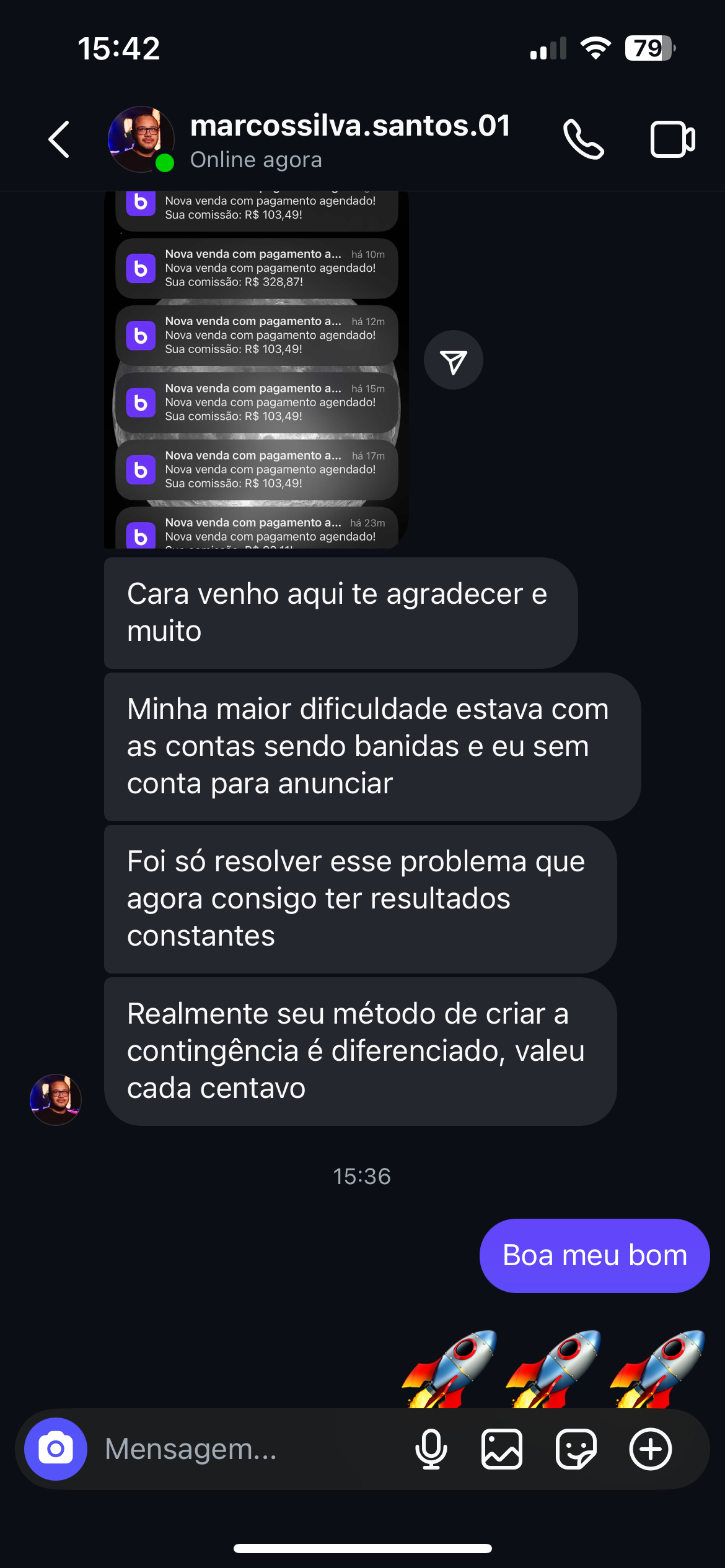Open the shared notifications screenshot image

[256, 368]
